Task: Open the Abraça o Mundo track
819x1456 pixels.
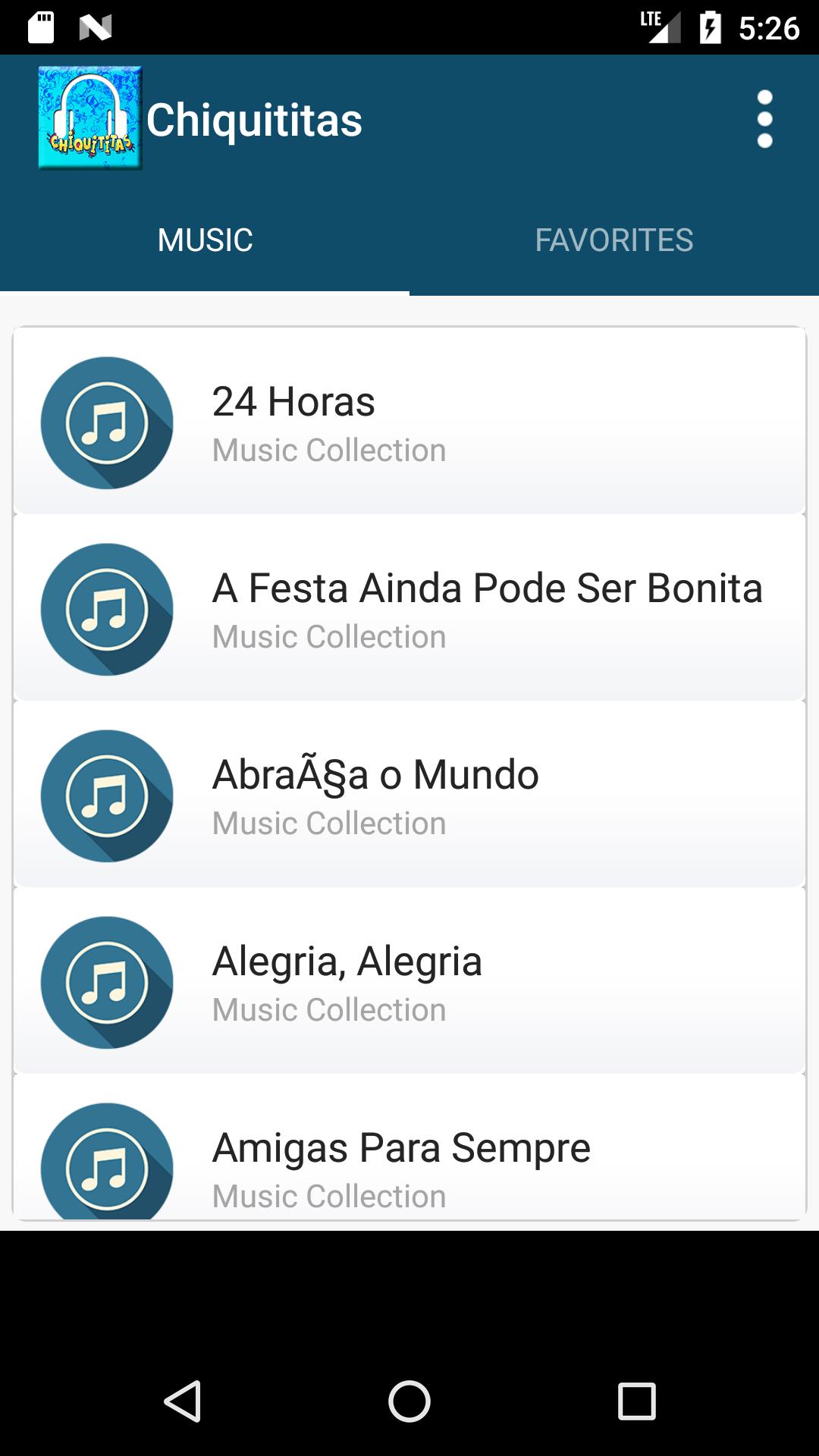Action: pyautogui.click(x=409, y=794)
